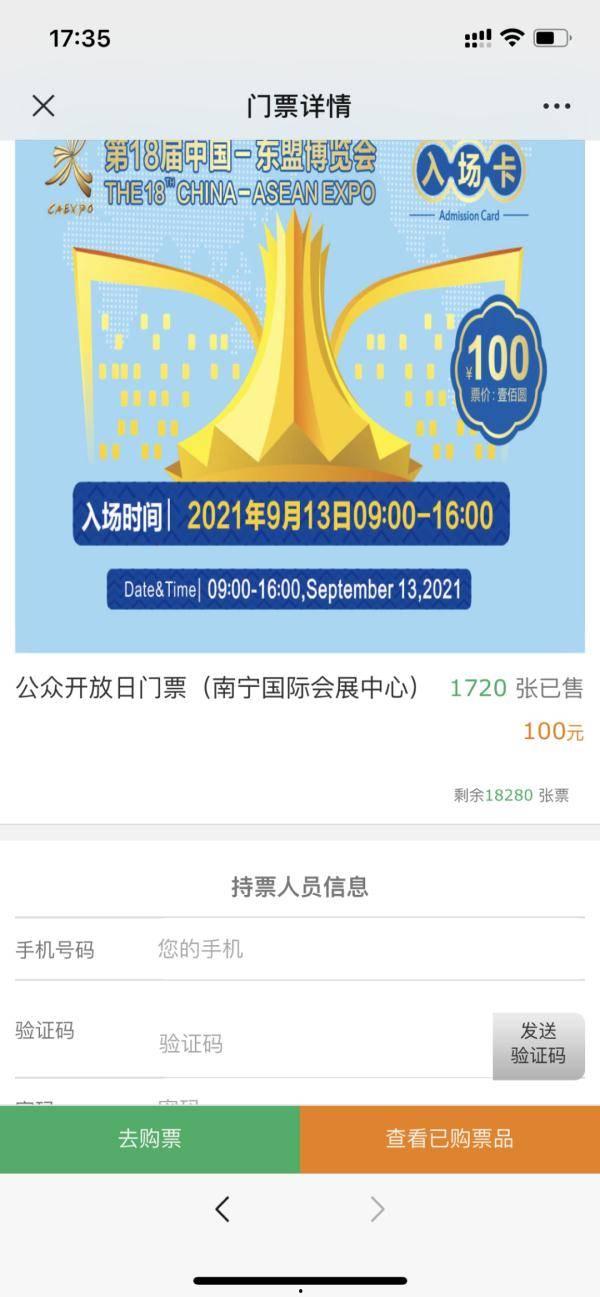Open the three-dot more options menu
The image size is (600, 1297).
556,106
